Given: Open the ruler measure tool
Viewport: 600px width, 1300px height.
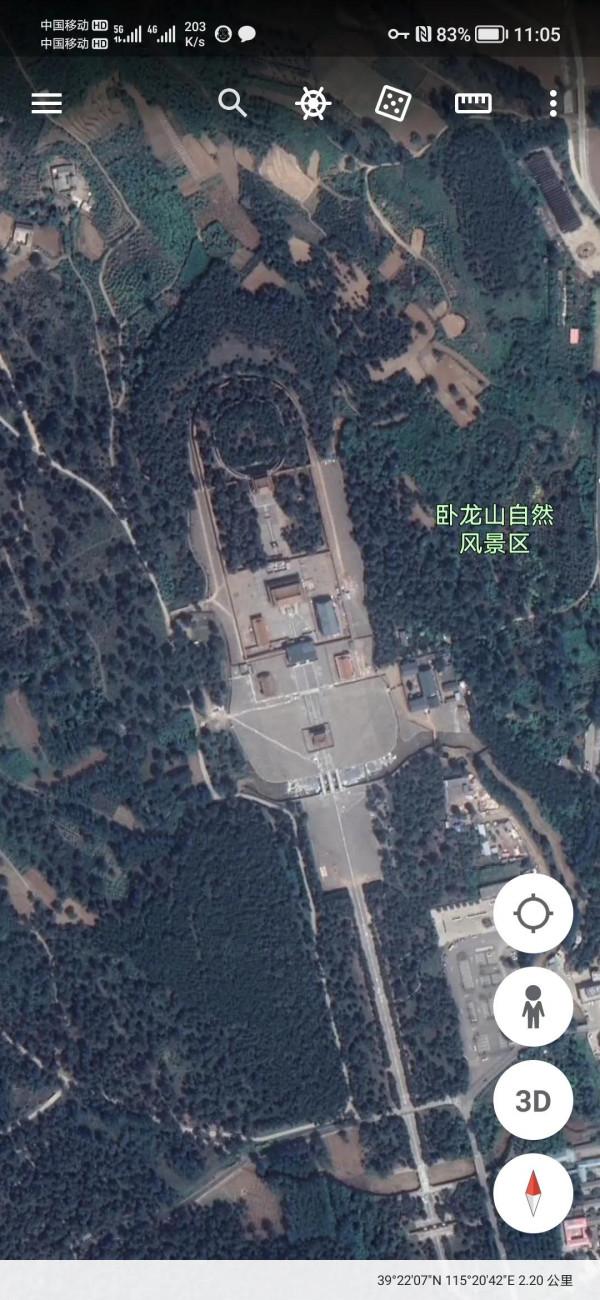Looking at the screenshot, I should point(473,103).
